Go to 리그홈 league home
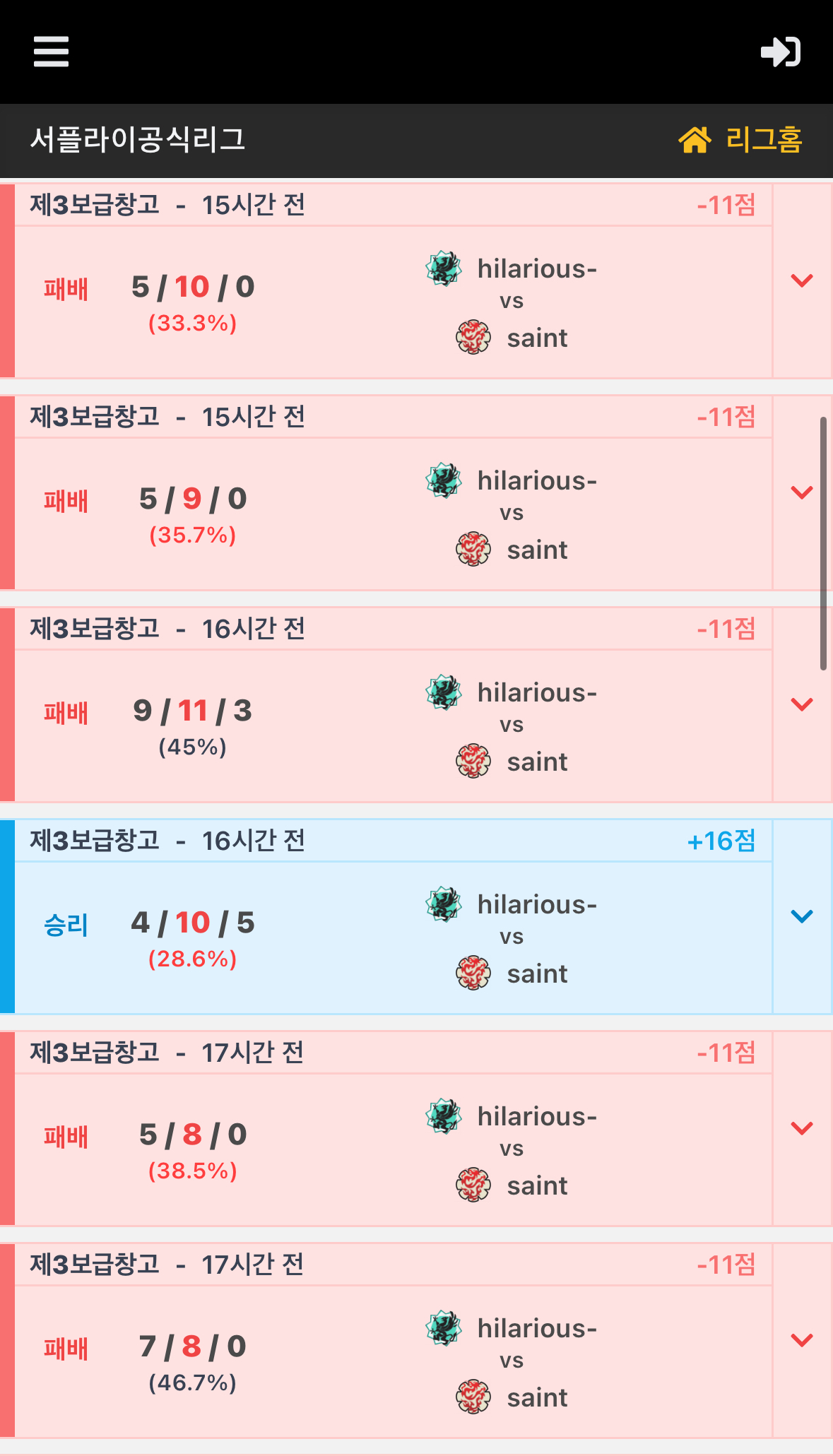 [x=740, y=139]
